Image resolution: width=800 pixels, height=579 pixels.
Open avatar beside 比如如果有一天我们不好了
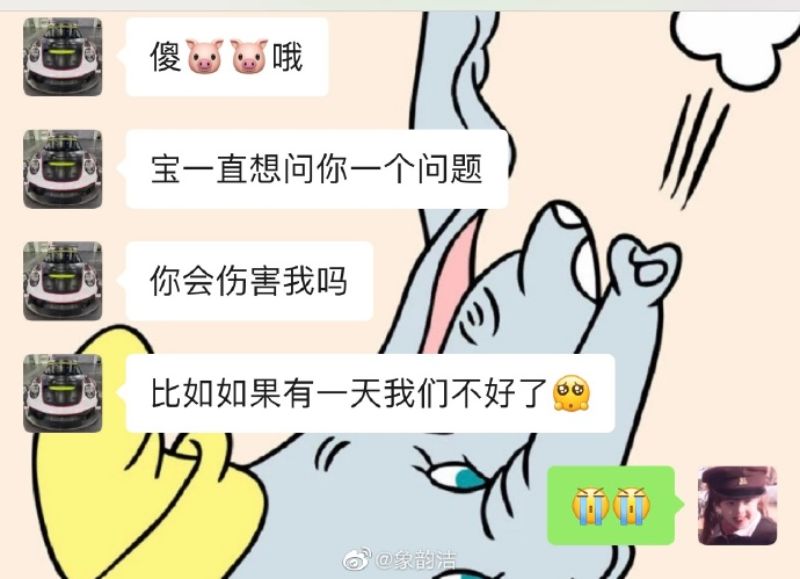tap(63, 393)
